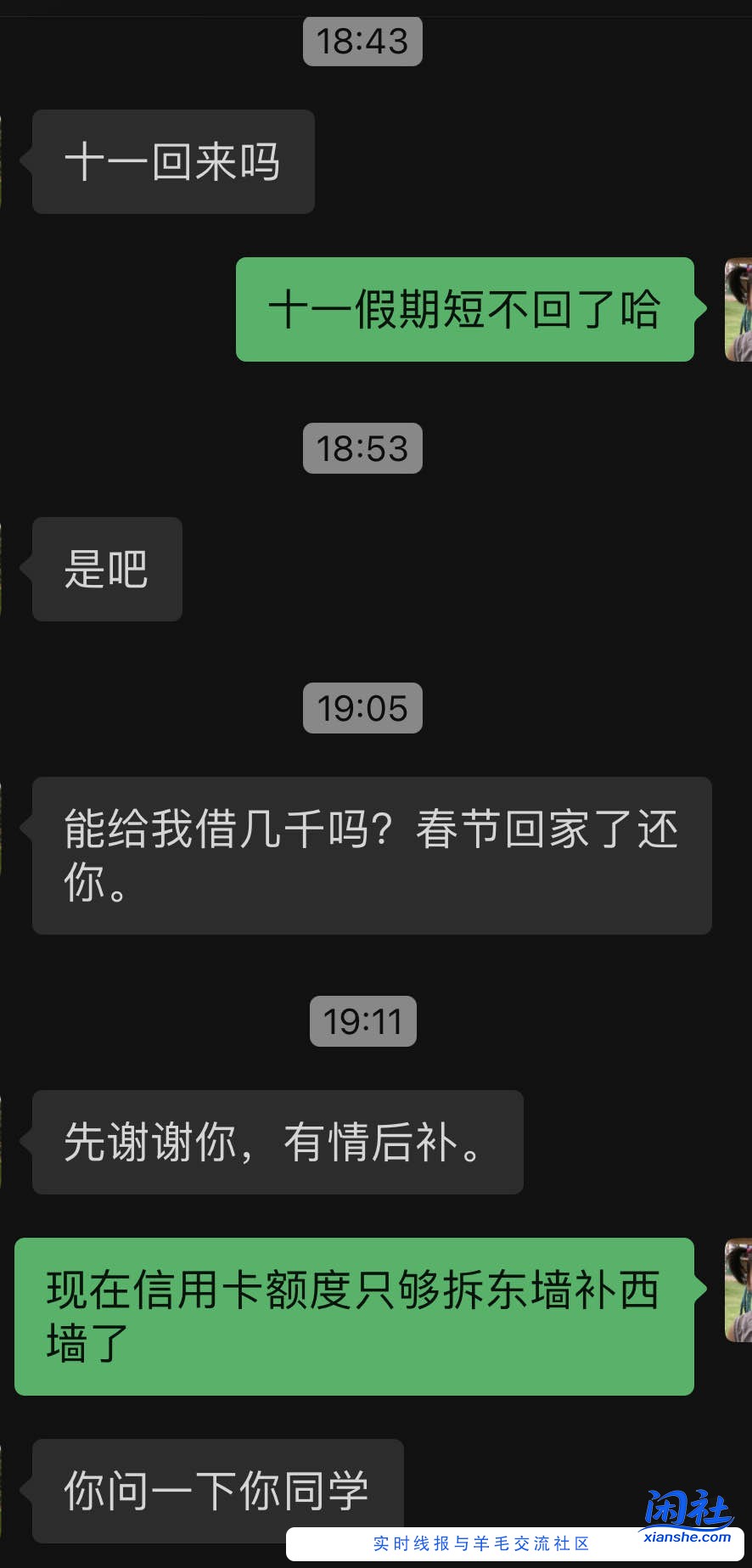Click the avatar beside the green holiday reply
Image resolution: width=752 pixels, height=1568 pixels.
click(737, 308)
